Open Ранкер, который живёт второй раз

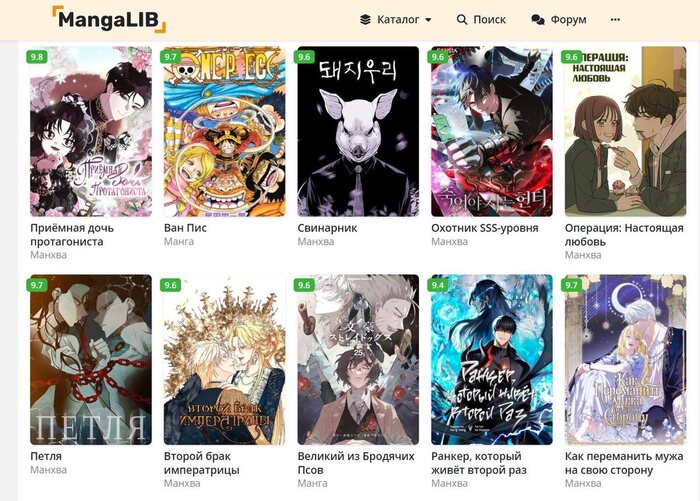coord(491,360)
